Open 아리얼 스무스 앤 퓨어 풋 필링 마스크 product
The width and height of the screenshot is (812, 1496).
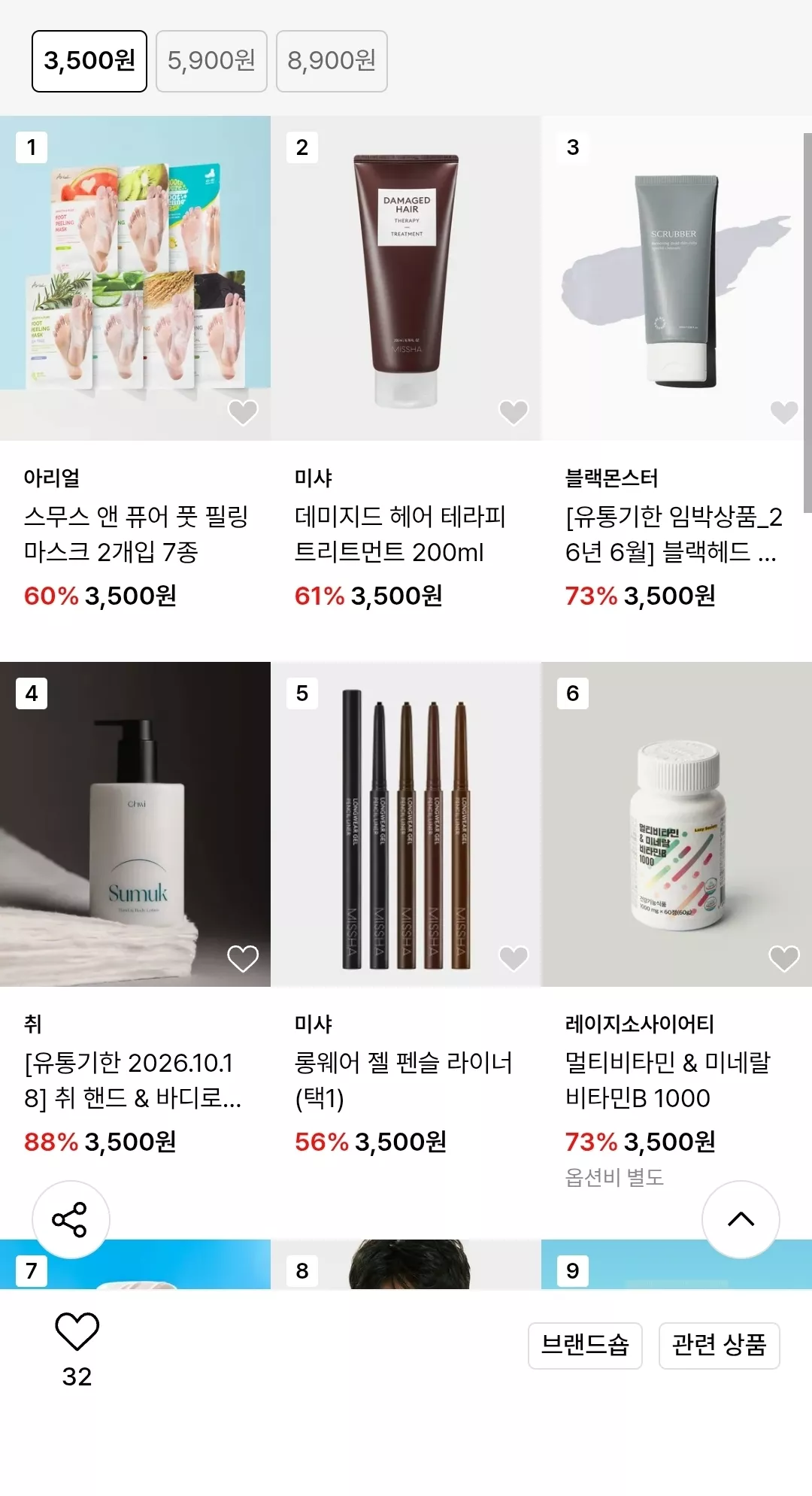click(135, 278)
